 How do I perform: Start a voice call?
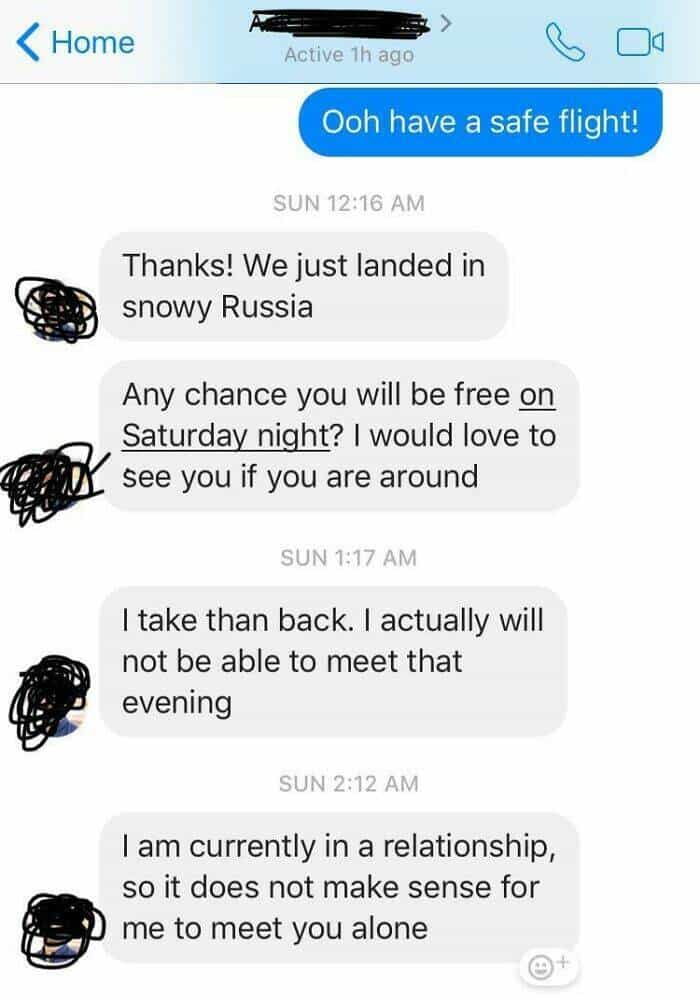565,42
